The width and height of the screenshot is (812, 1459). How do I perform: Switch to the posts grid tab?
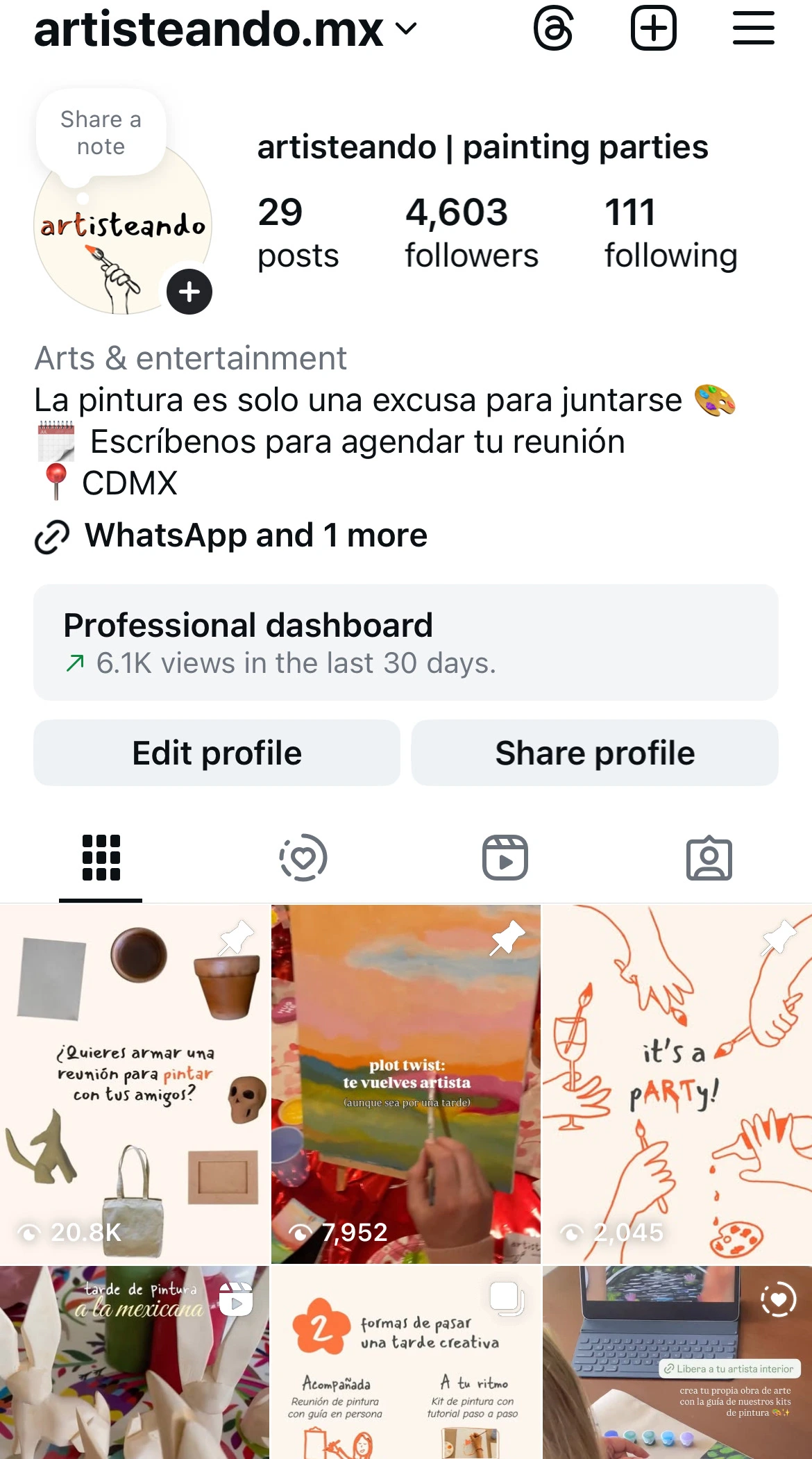coord(101,858)
